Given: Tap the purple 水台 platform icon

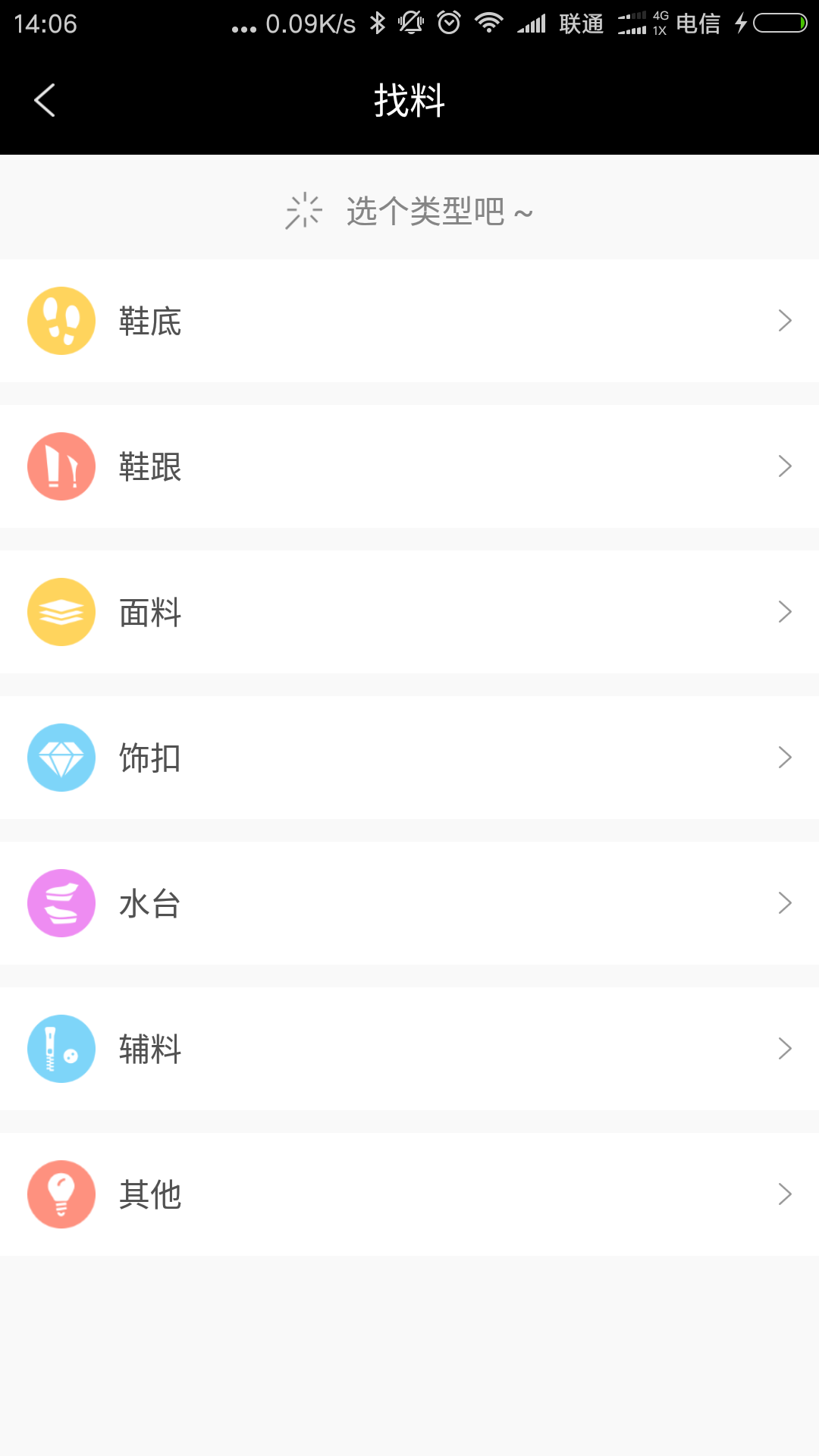Looking at the screenshot, I should [x=61, y=903].
